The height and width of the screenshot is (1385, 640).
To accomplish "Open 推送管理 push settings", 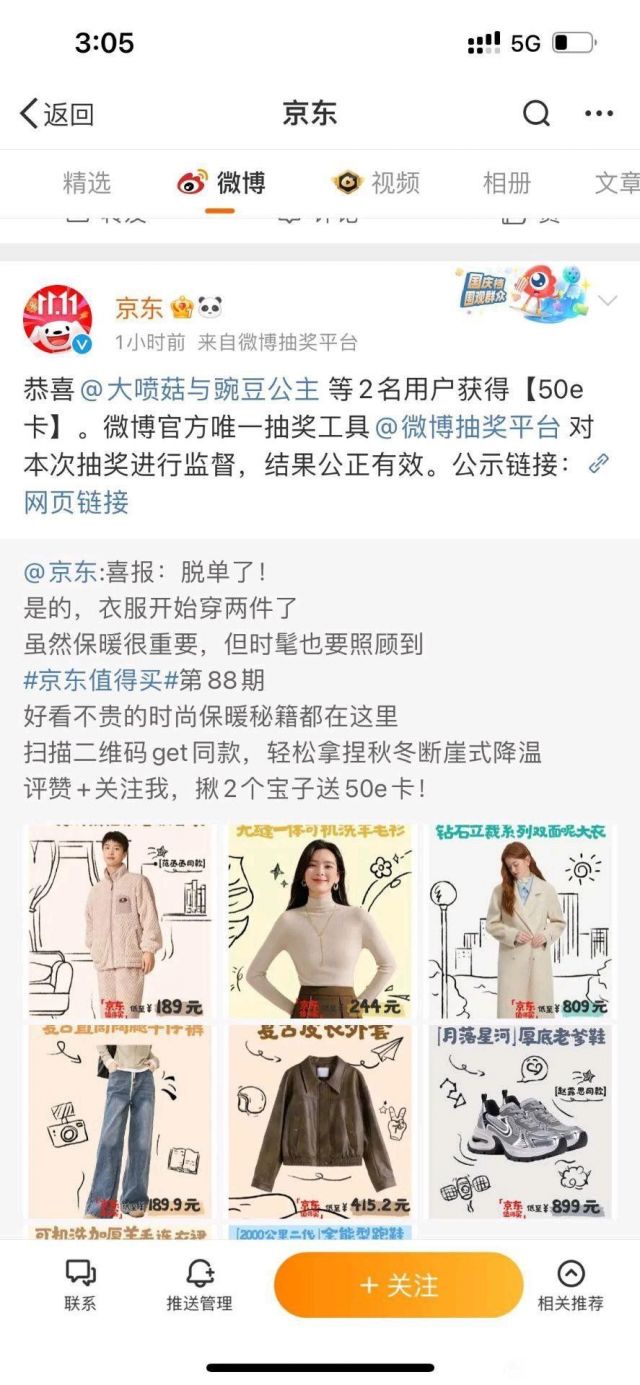I will 199,1284.
